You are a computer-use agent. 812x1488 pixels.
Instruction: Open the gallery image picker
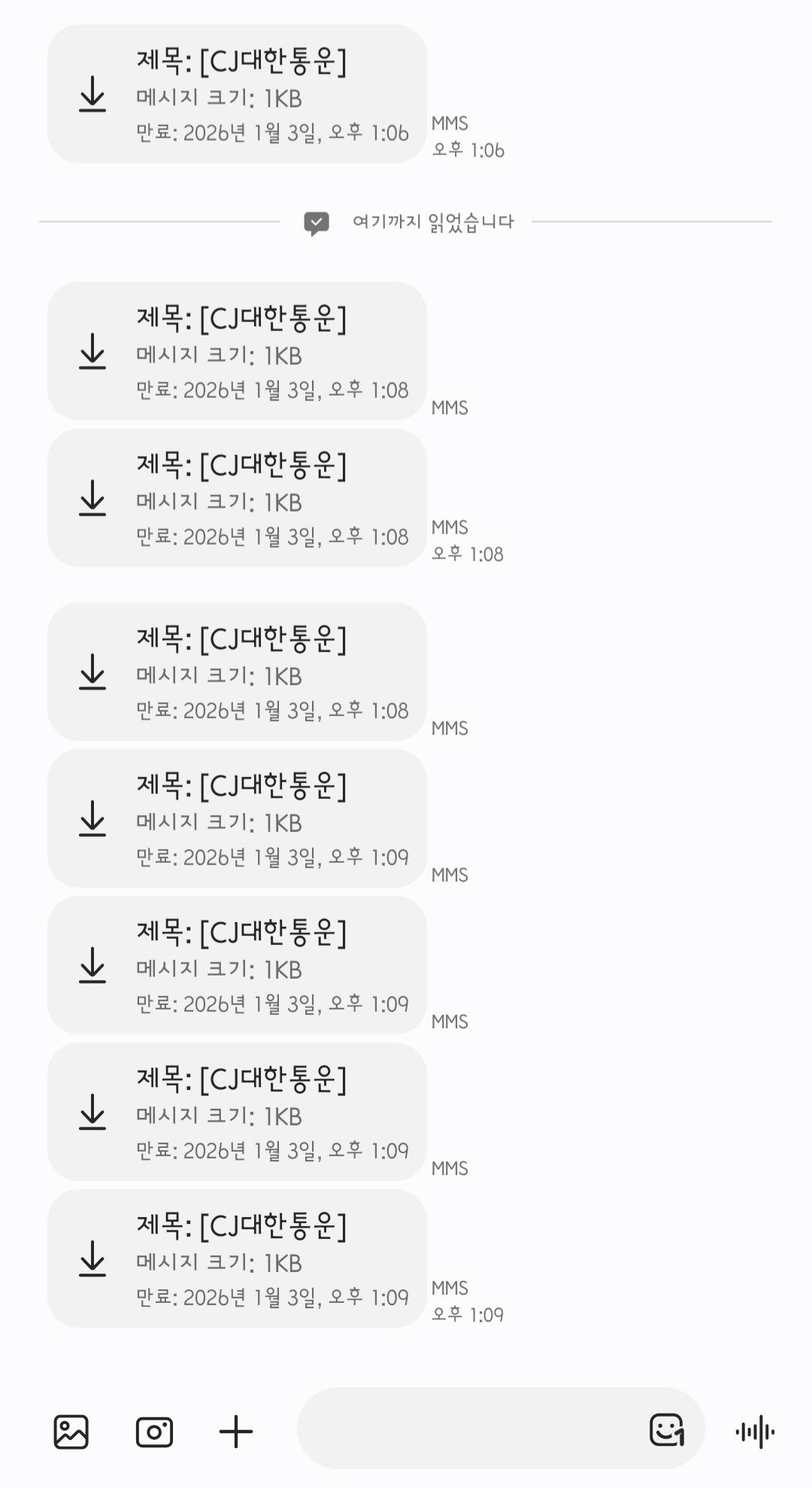pyautogui.click(x=71, y=1432)
